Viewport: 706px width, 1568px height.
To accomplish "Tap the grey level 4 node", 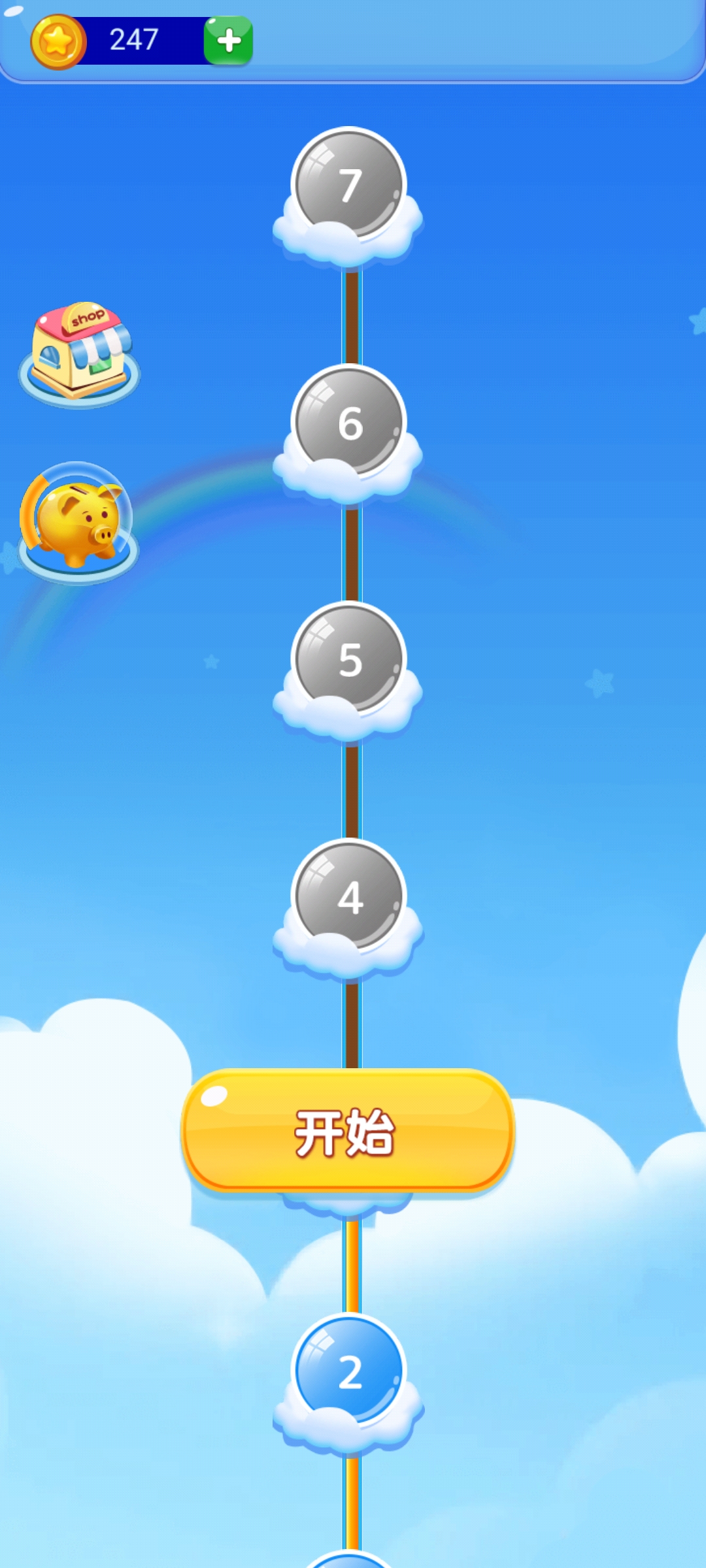I will click(350, 902).
